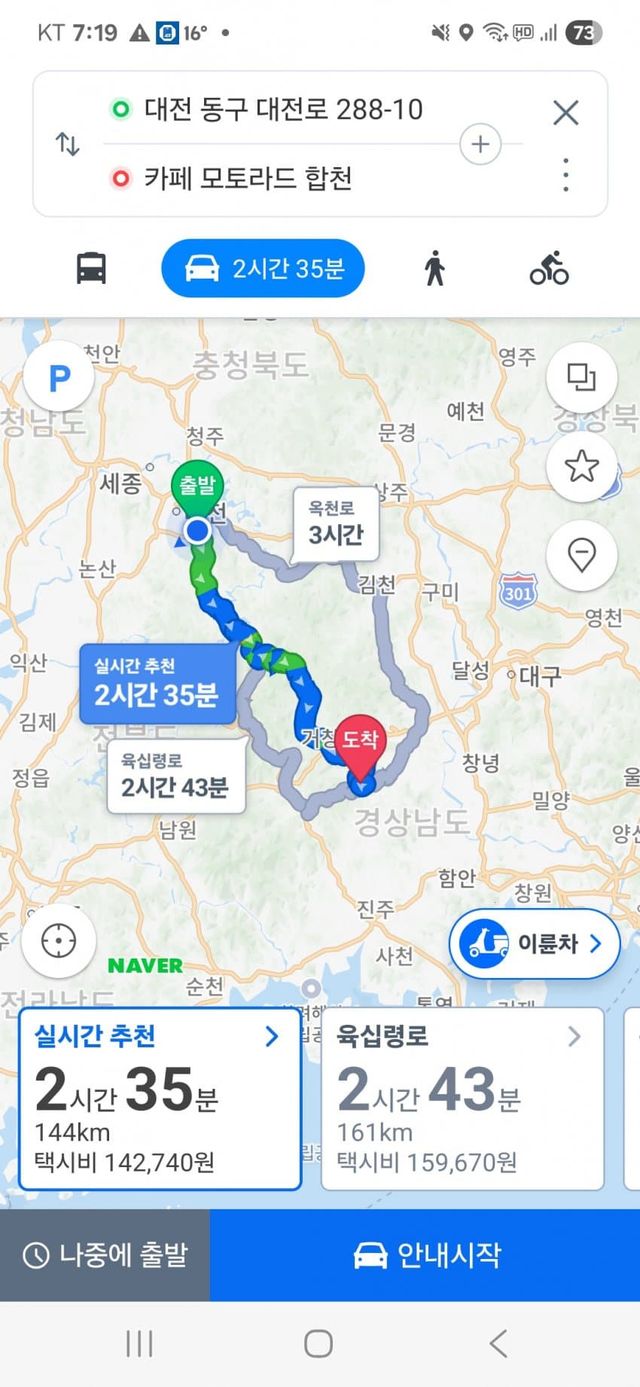Open the map layers button
The image size is (640, 1387).
coord(581,377)
